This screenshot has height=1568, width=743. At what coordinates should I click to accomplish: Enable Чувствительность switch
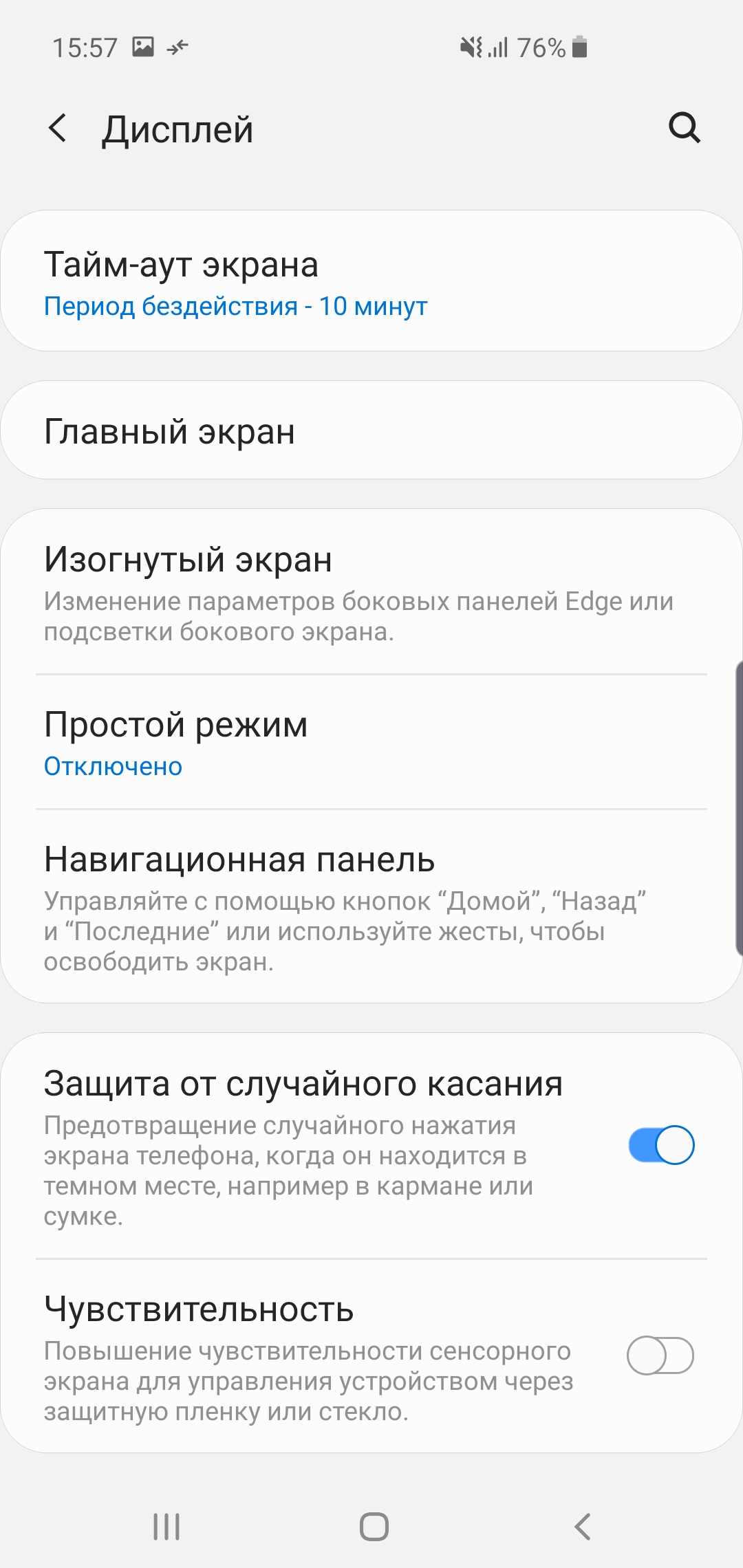660,1355
